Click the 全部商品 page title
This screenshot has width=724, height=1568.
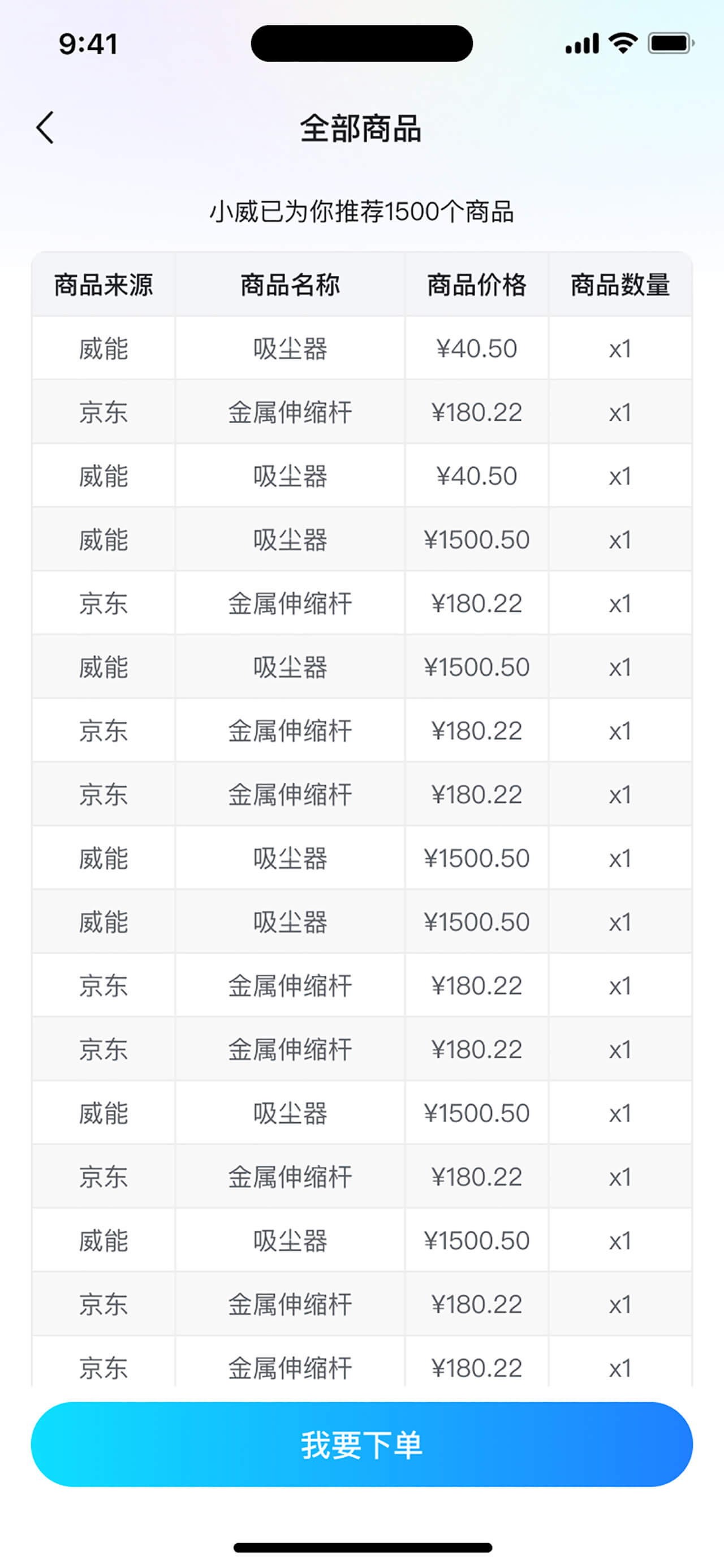(361, 130)
